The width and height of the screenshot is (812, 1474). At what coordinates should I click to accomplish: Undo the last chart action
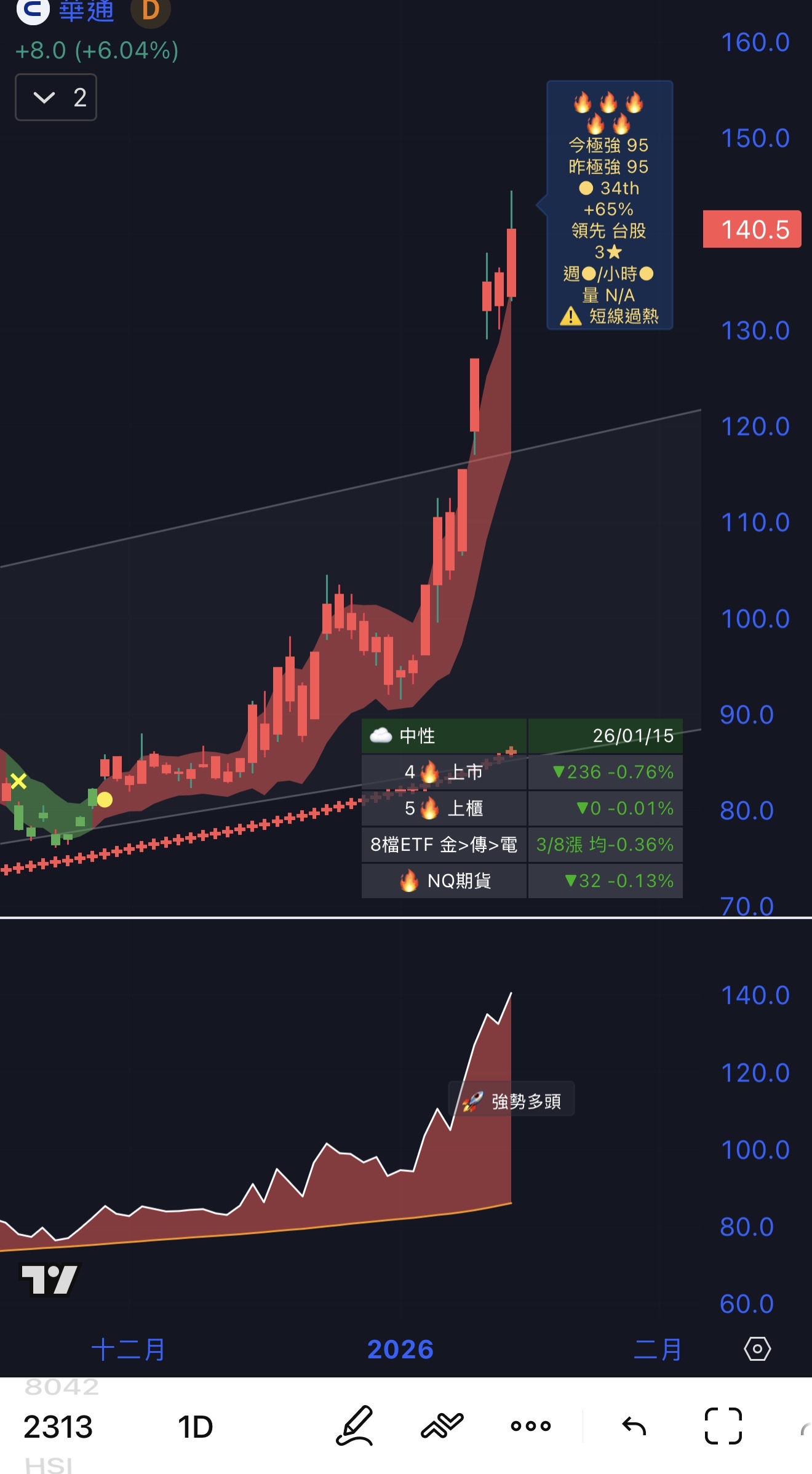(634, 1425)
